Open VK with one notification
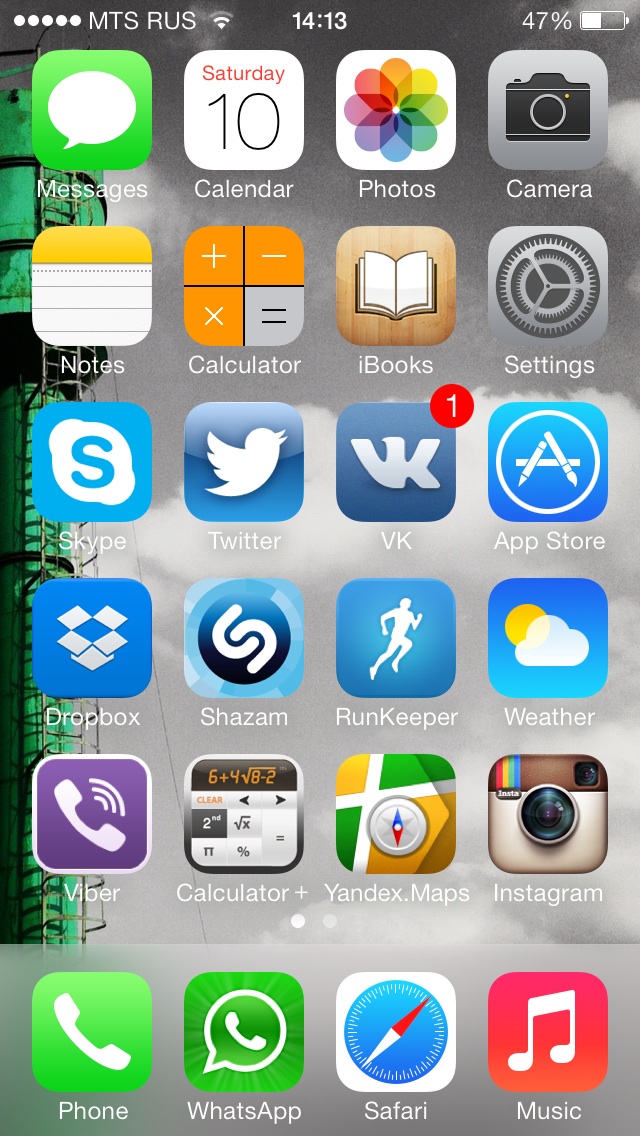Viewport: 640px width, 1136px height. coord(396,462)
